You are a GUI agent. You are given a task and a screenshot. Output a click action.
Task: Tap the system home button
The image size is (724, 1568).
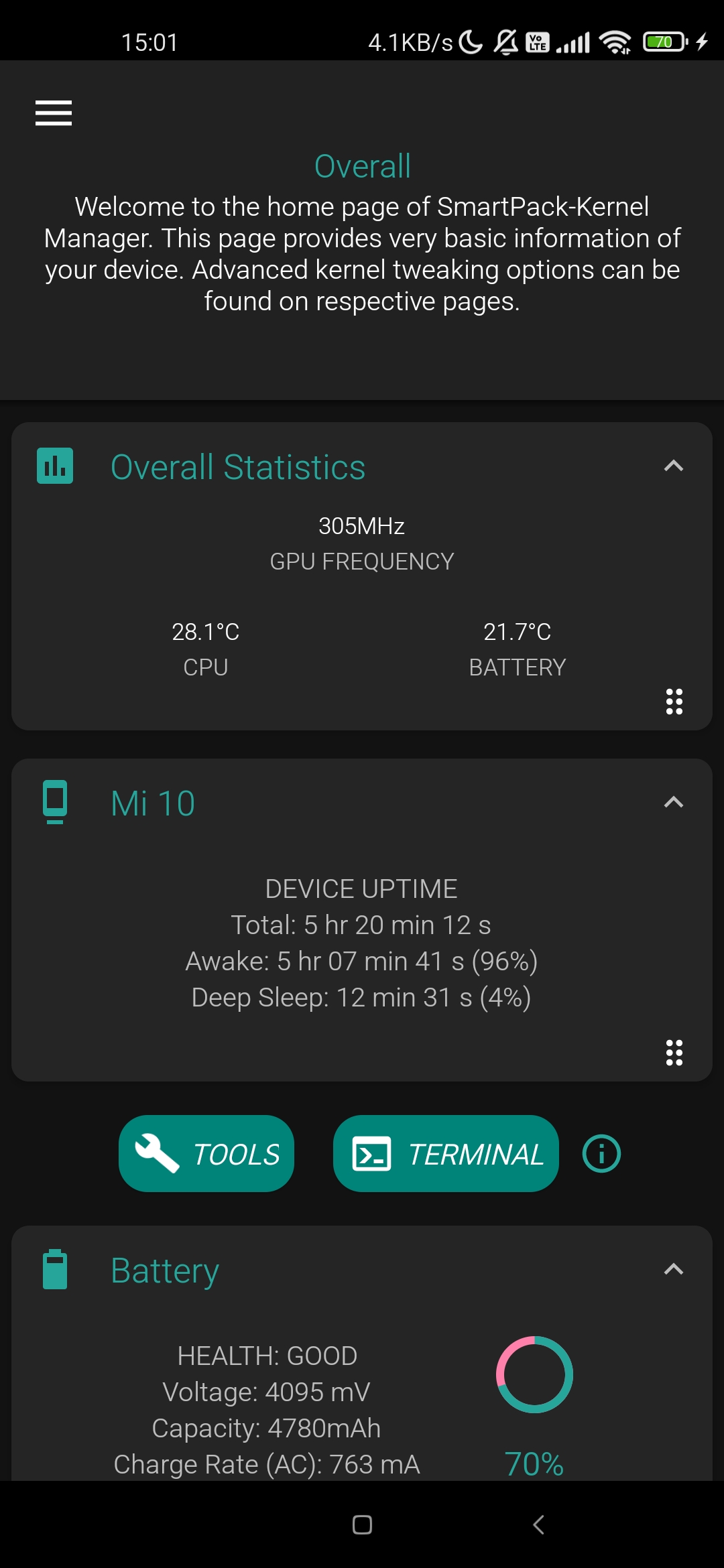(362, 1525)
